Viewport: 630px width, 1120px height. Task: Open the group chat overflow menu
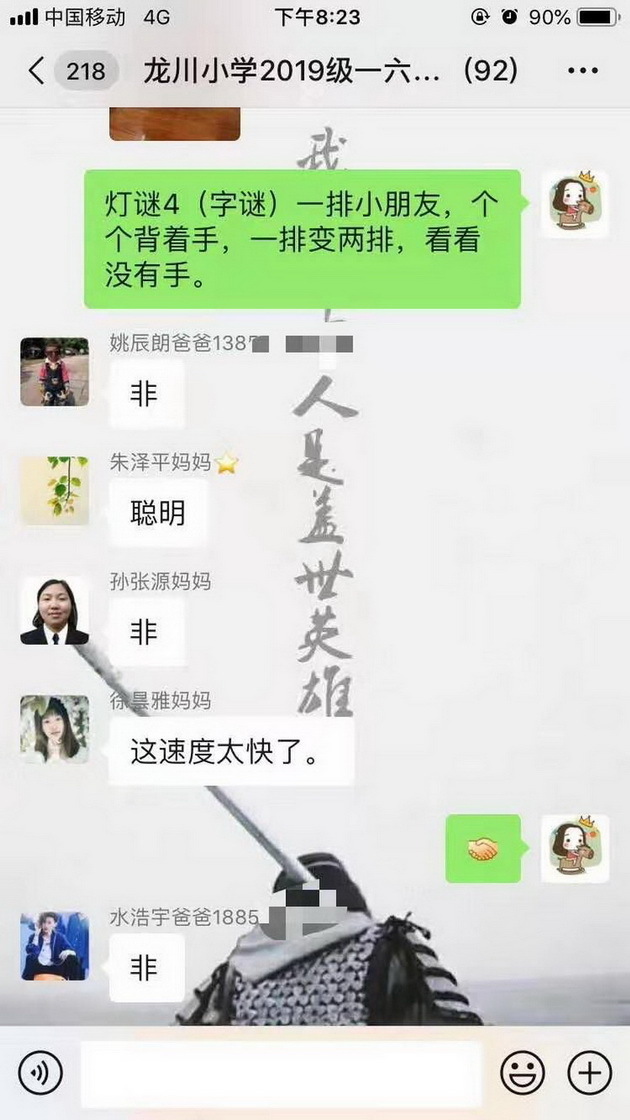coord(582,71)
